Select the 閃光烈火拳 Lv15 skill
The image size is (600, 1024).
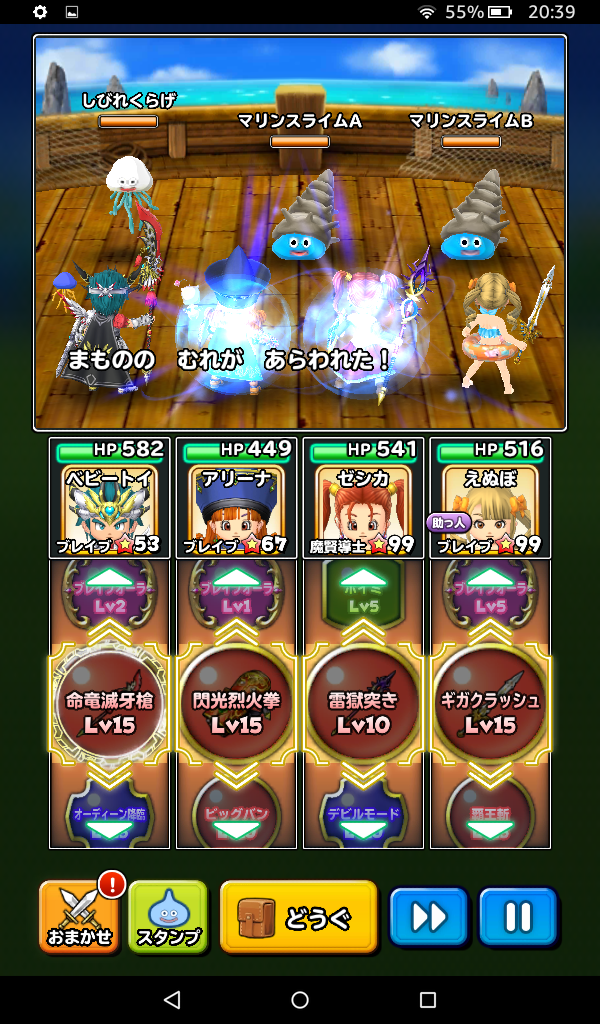click(x=236, y=710)
